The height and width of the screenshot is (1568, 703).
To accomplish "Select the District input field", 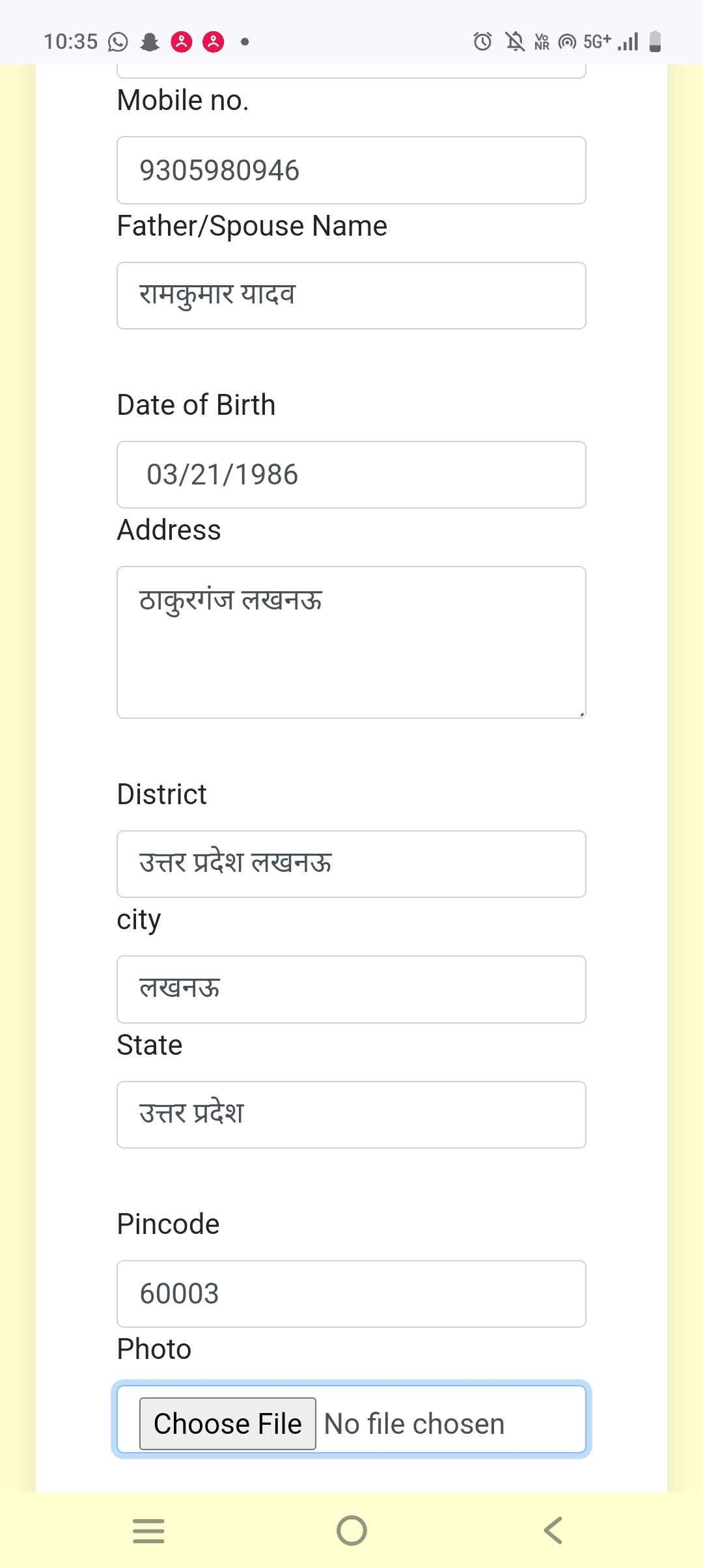I will coord(351,864).
